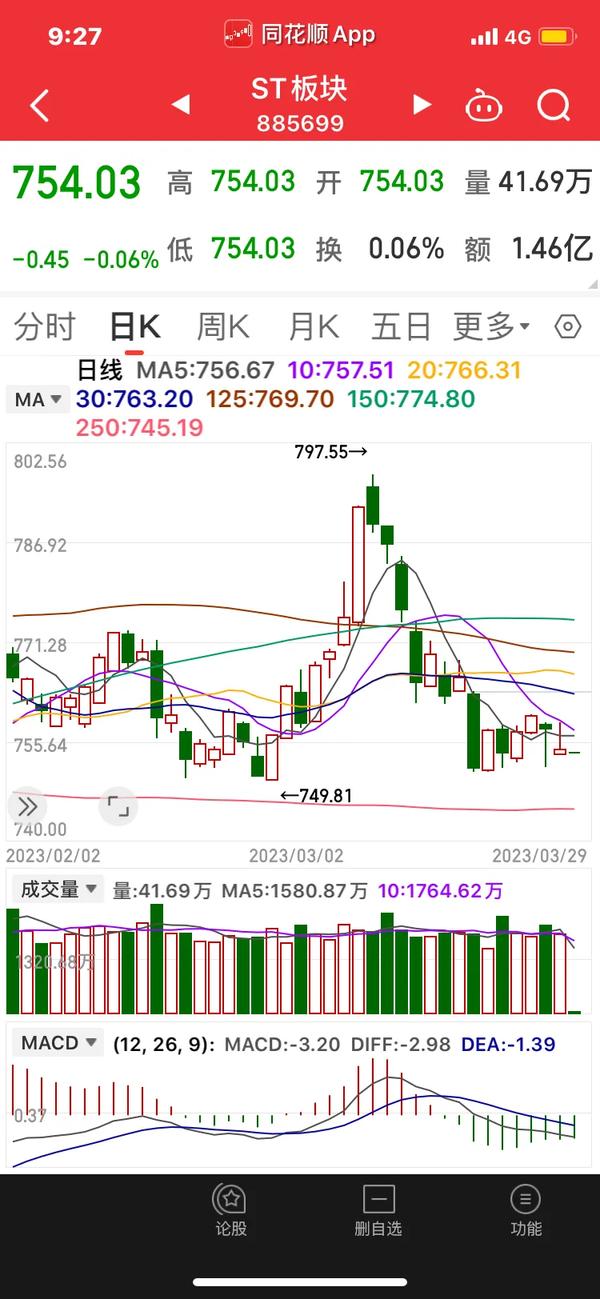Open the 功能 menu
The width and height of the screenshot is (600, 1299).
[525, 1210]
